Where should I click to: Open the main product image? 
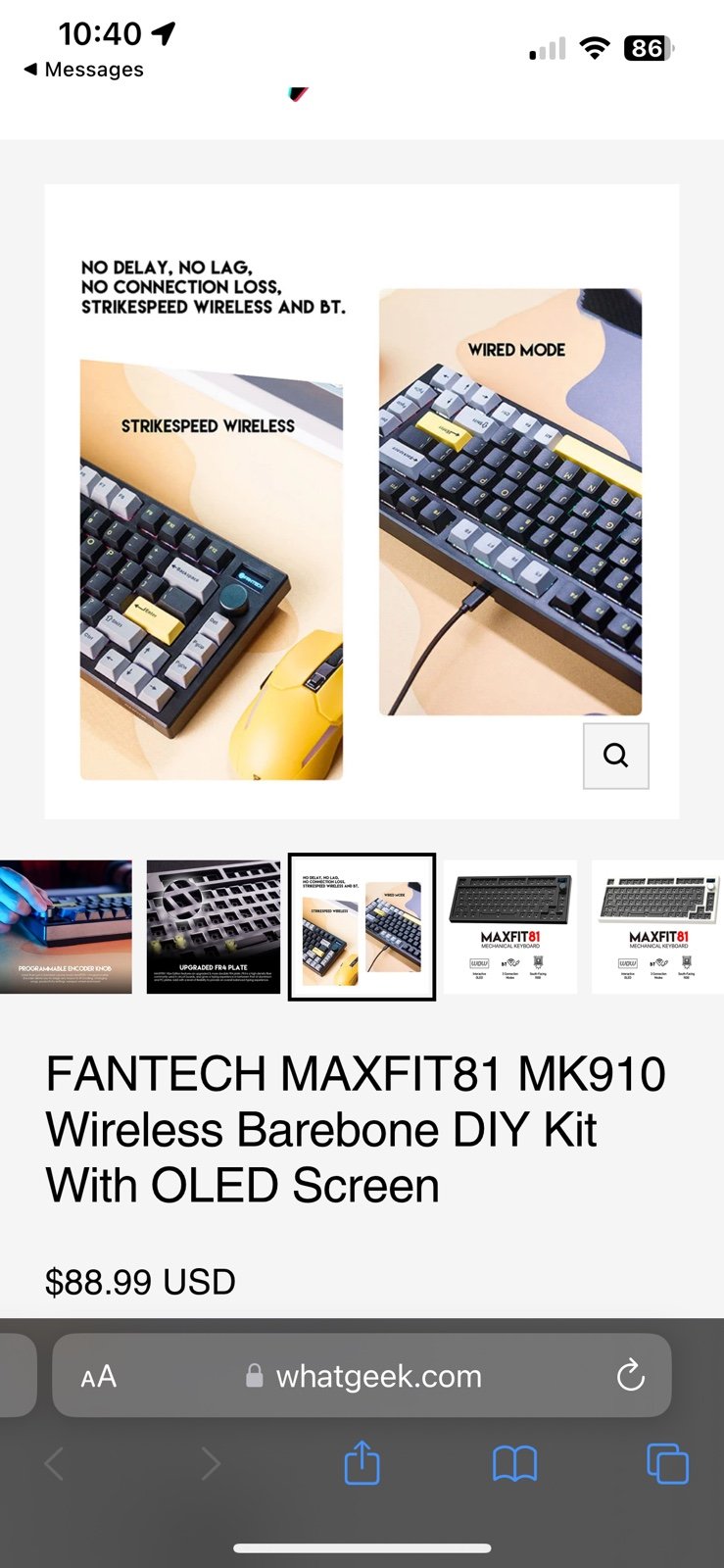tap(362, 502)
